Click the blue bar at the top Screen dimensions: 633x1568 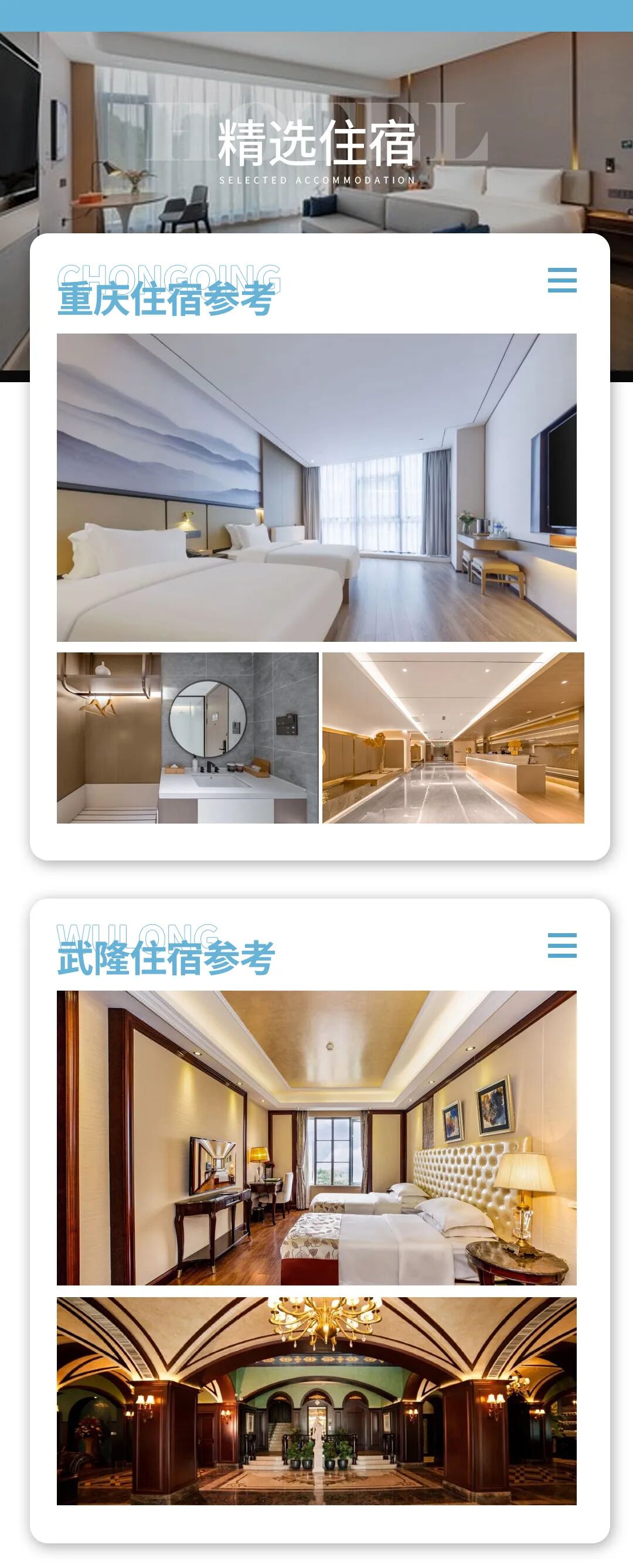[x=316, y=12]
